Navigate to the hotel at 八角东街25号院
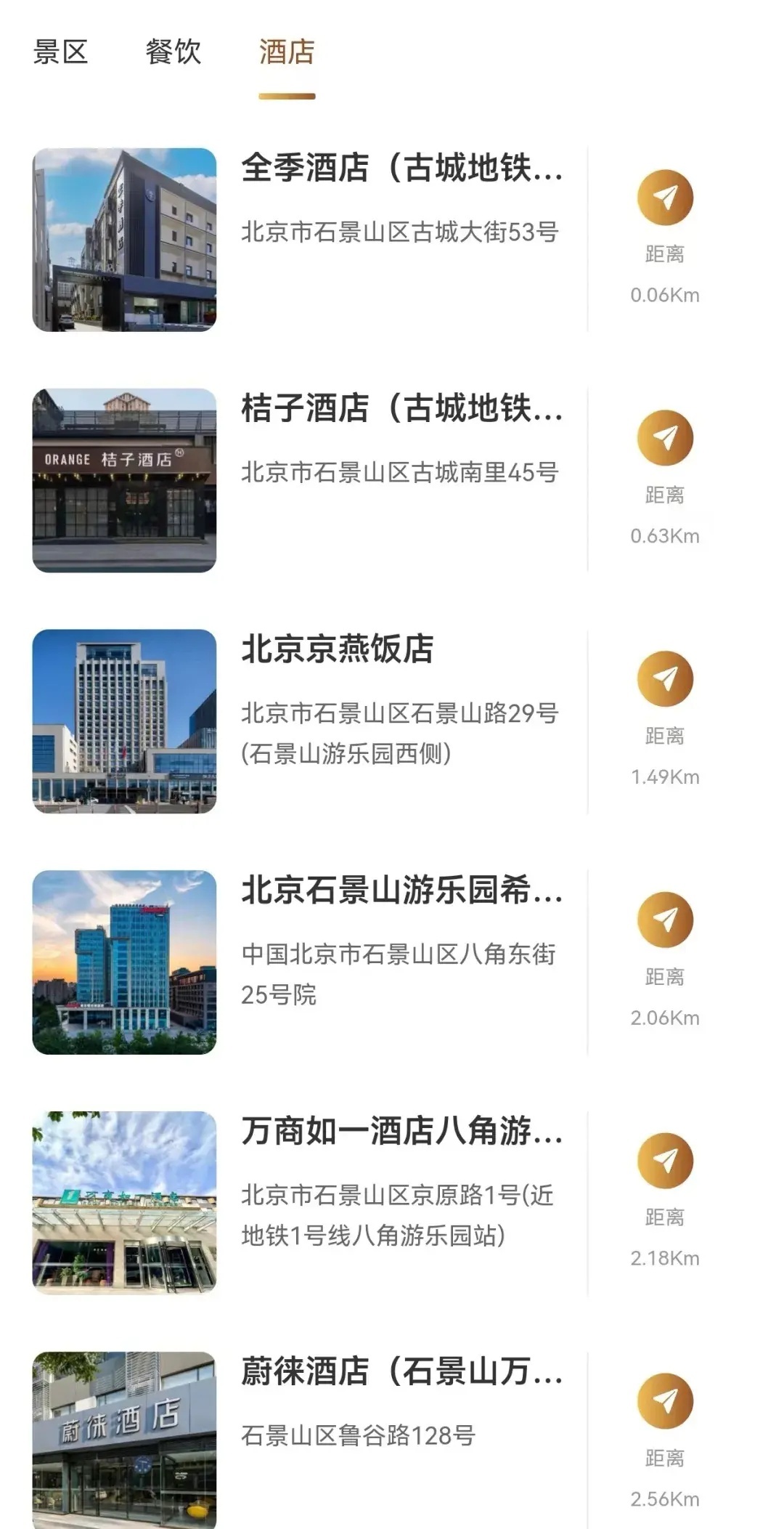Image resolution: width=784 pixels, height=1529 pixels. coord(665,920)
